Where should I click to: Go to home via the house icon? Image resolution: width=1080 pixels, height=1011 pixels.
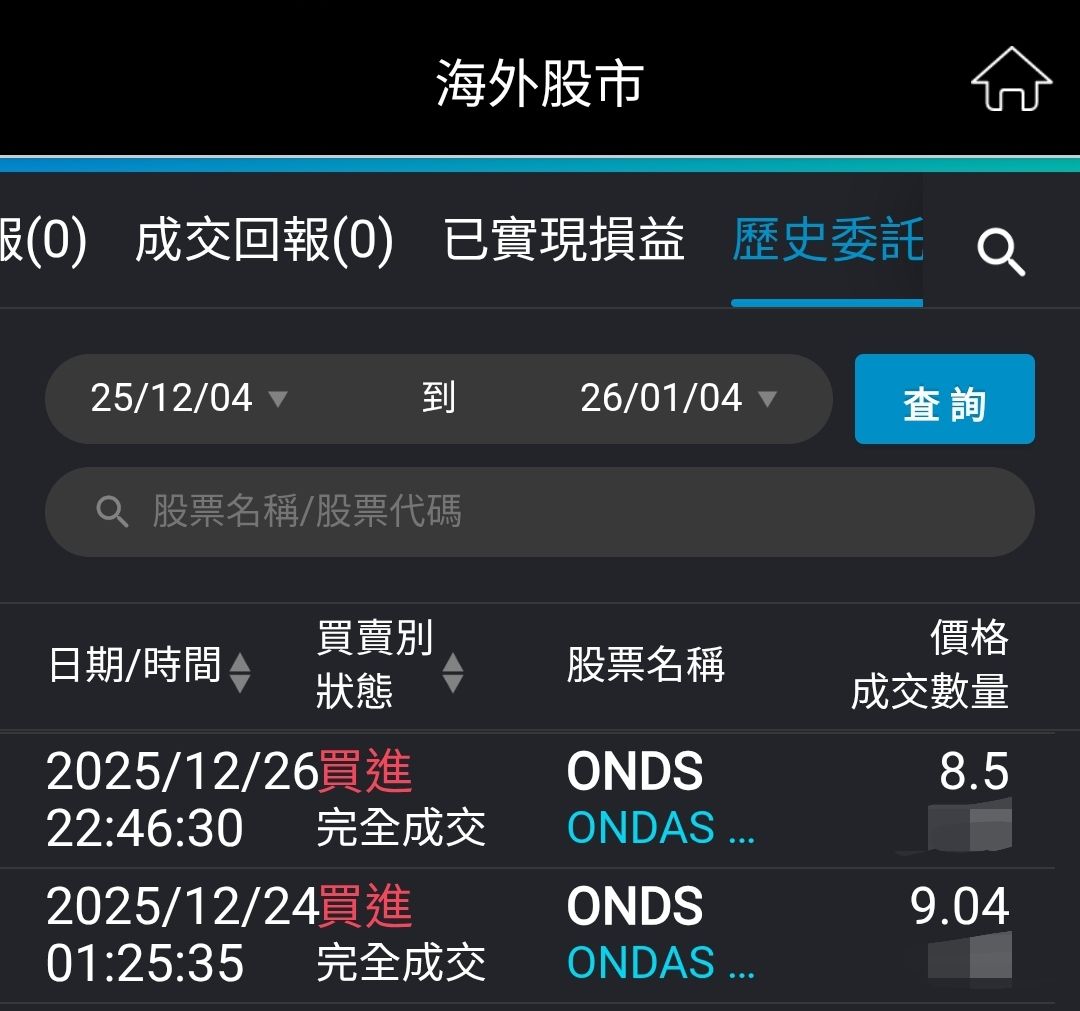pos(1011,81)
